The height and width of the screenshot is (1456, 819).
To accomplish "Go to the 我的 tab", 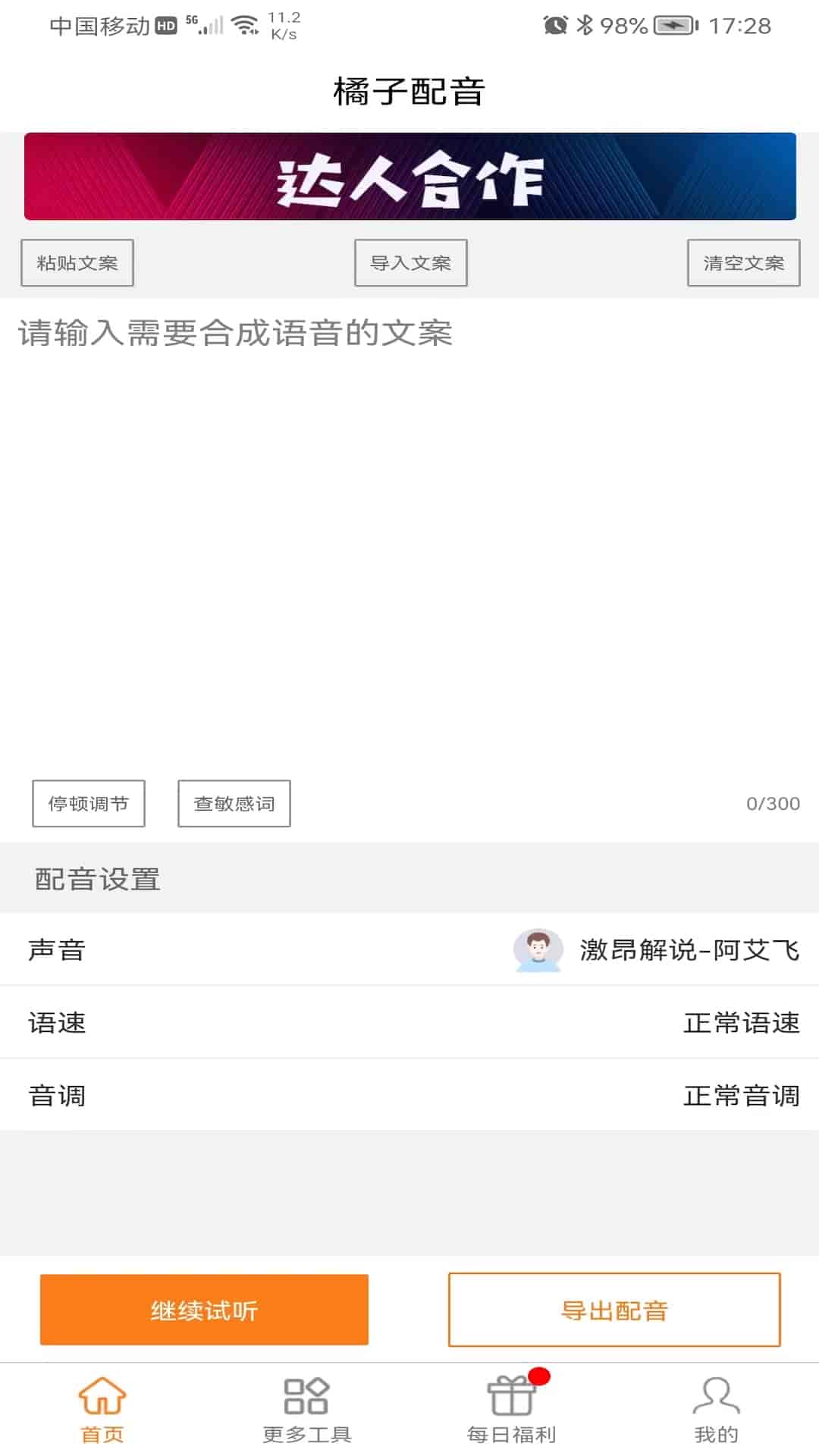I will [x=716, y=1410].
